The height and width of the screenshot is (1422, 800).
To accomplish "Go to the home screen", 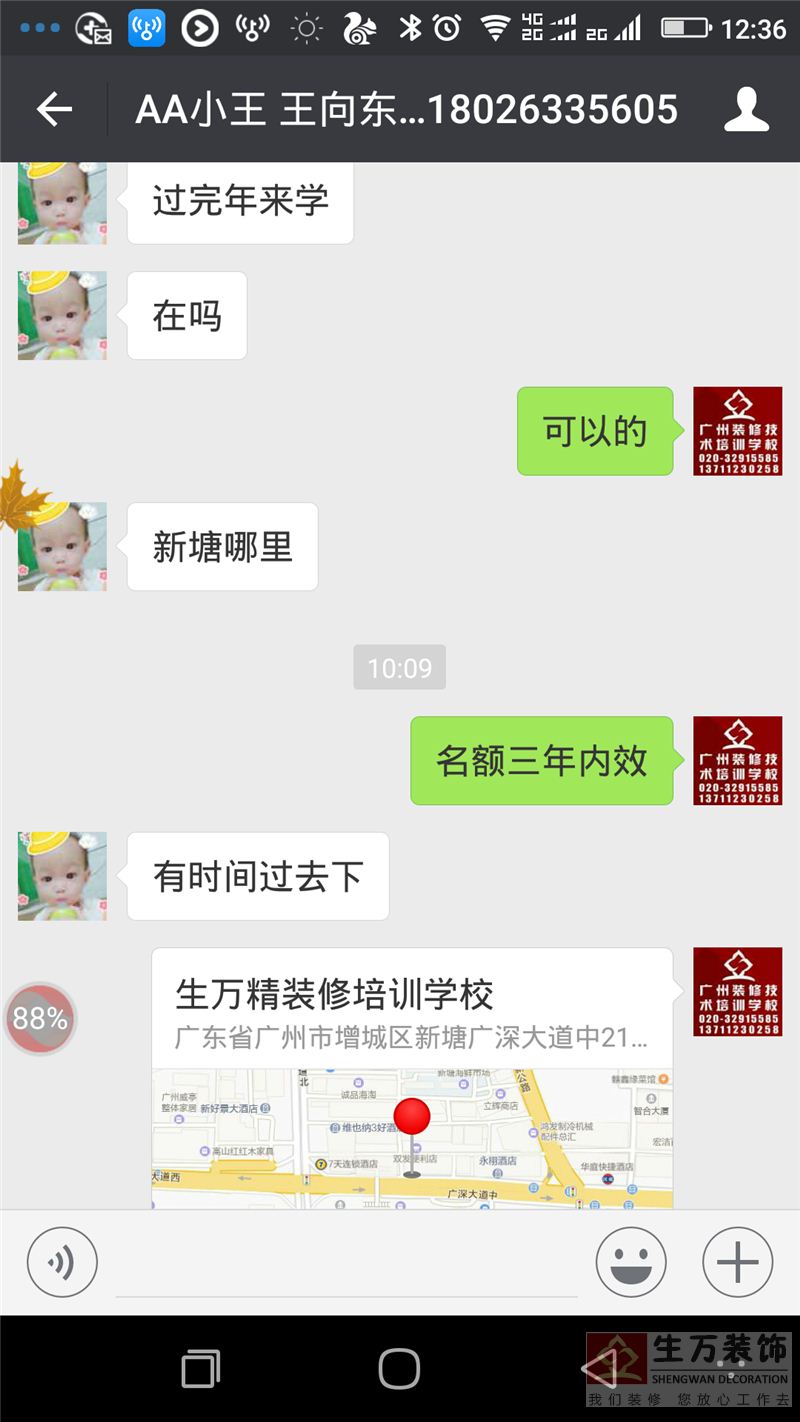I will tap(399, 1368).
